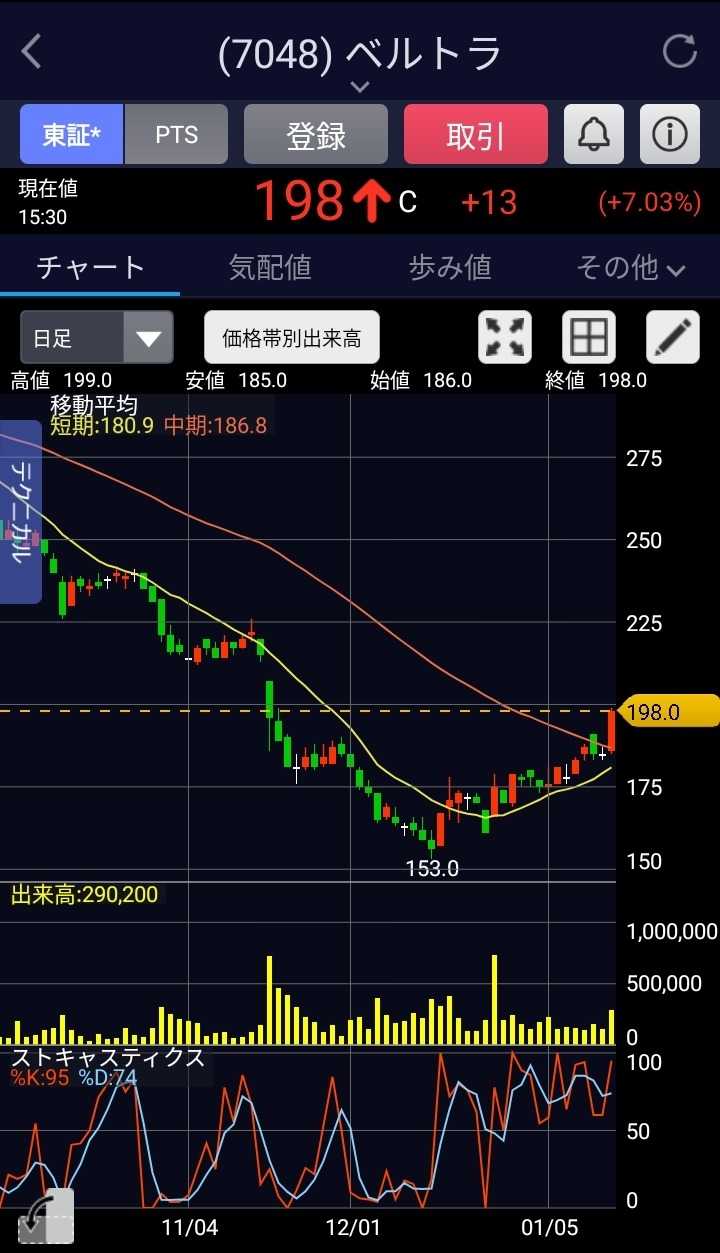The width and height of the screenshot is (720, 1253).
Task: Toggle 価格帯別出来高 display
Action: [292, 338]
